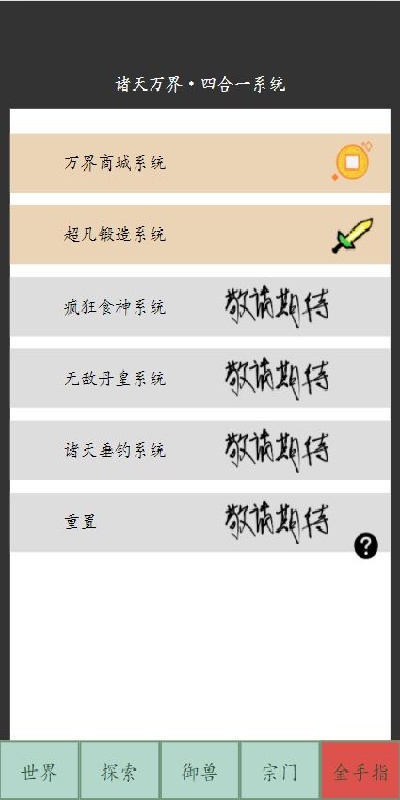
Task: Tap the 疯狂食神系统 row
Action: (x=200, y=307)
